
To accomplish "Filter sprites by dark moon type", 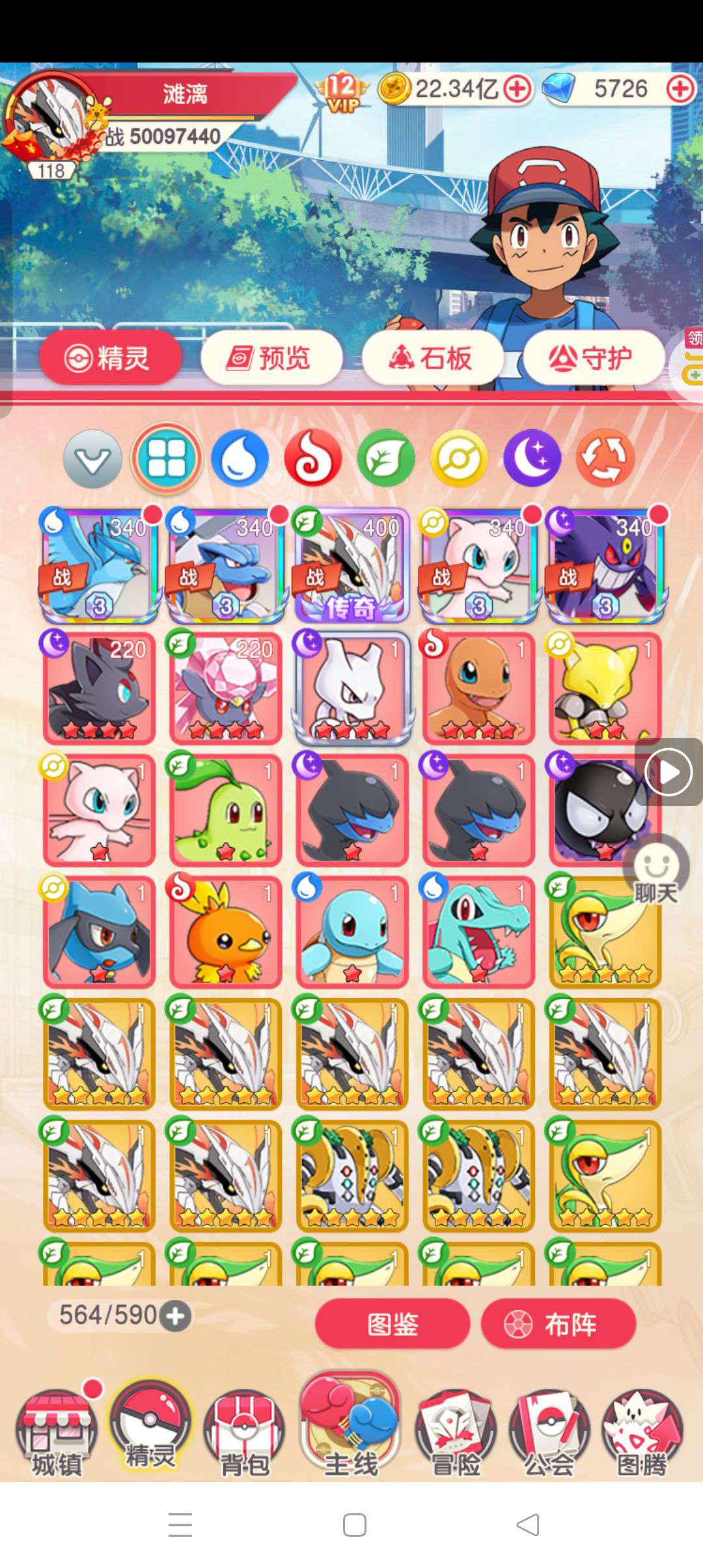I will [x=532, y=458].
